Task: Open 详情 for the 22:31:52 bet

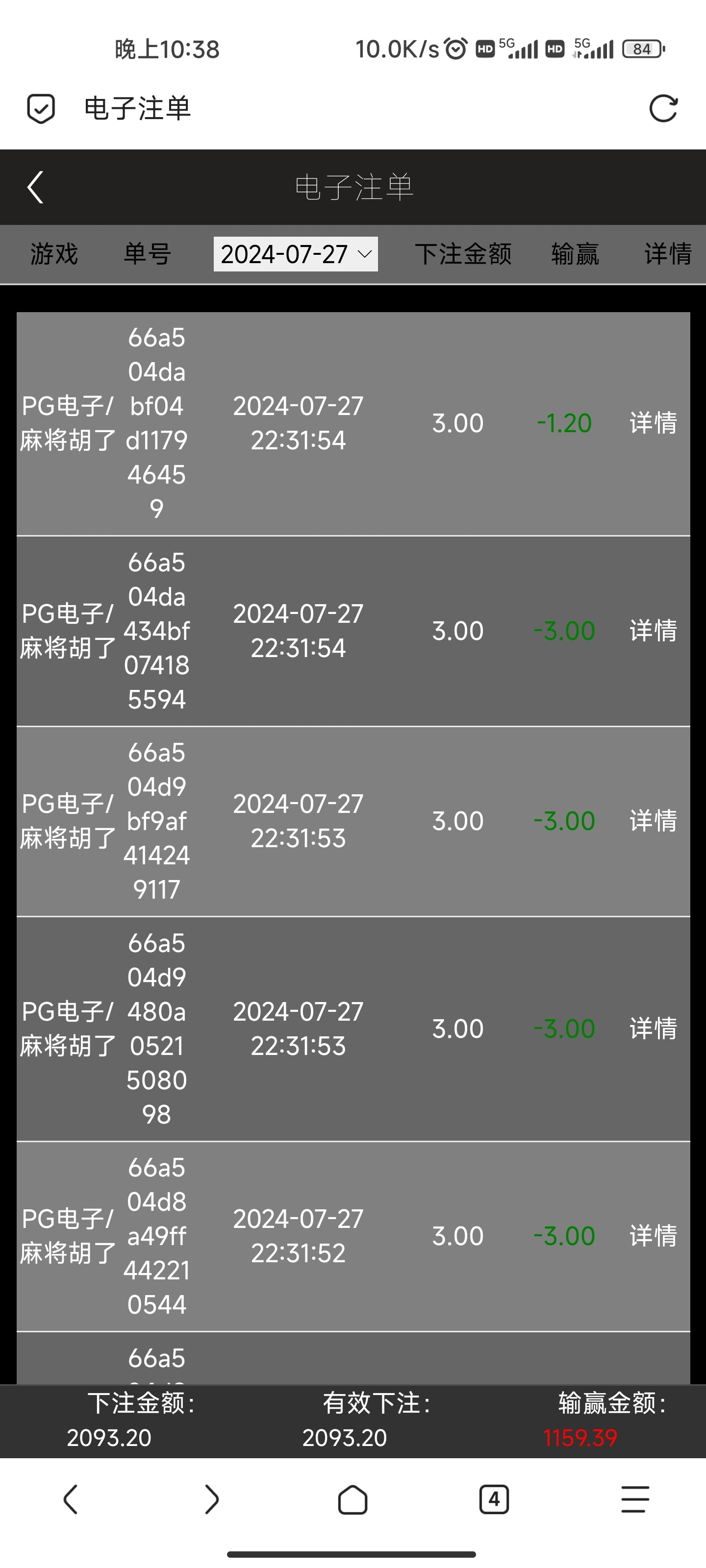Action: click(x=653, y=1236)
